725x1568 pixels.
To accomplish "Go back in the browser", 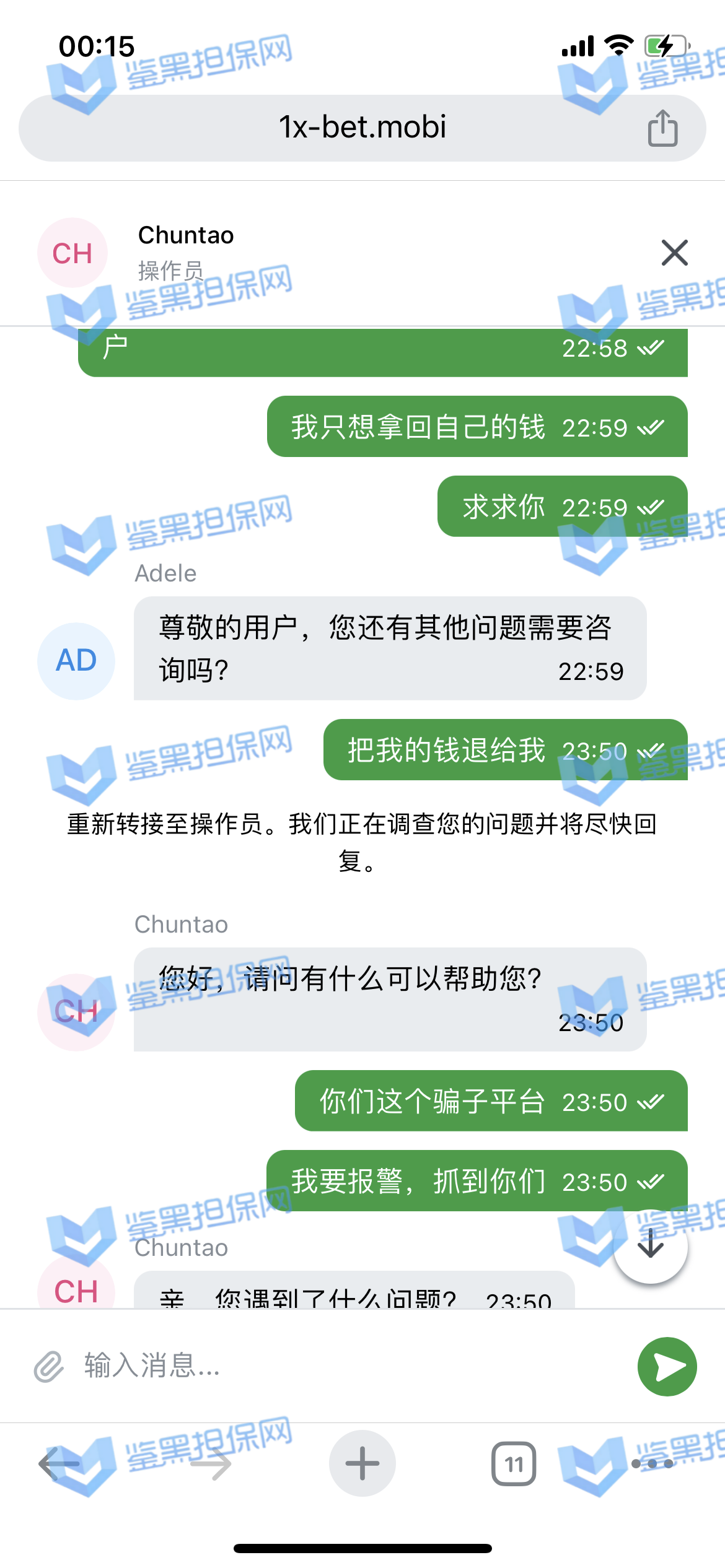I will click(x=59, y=1464).
